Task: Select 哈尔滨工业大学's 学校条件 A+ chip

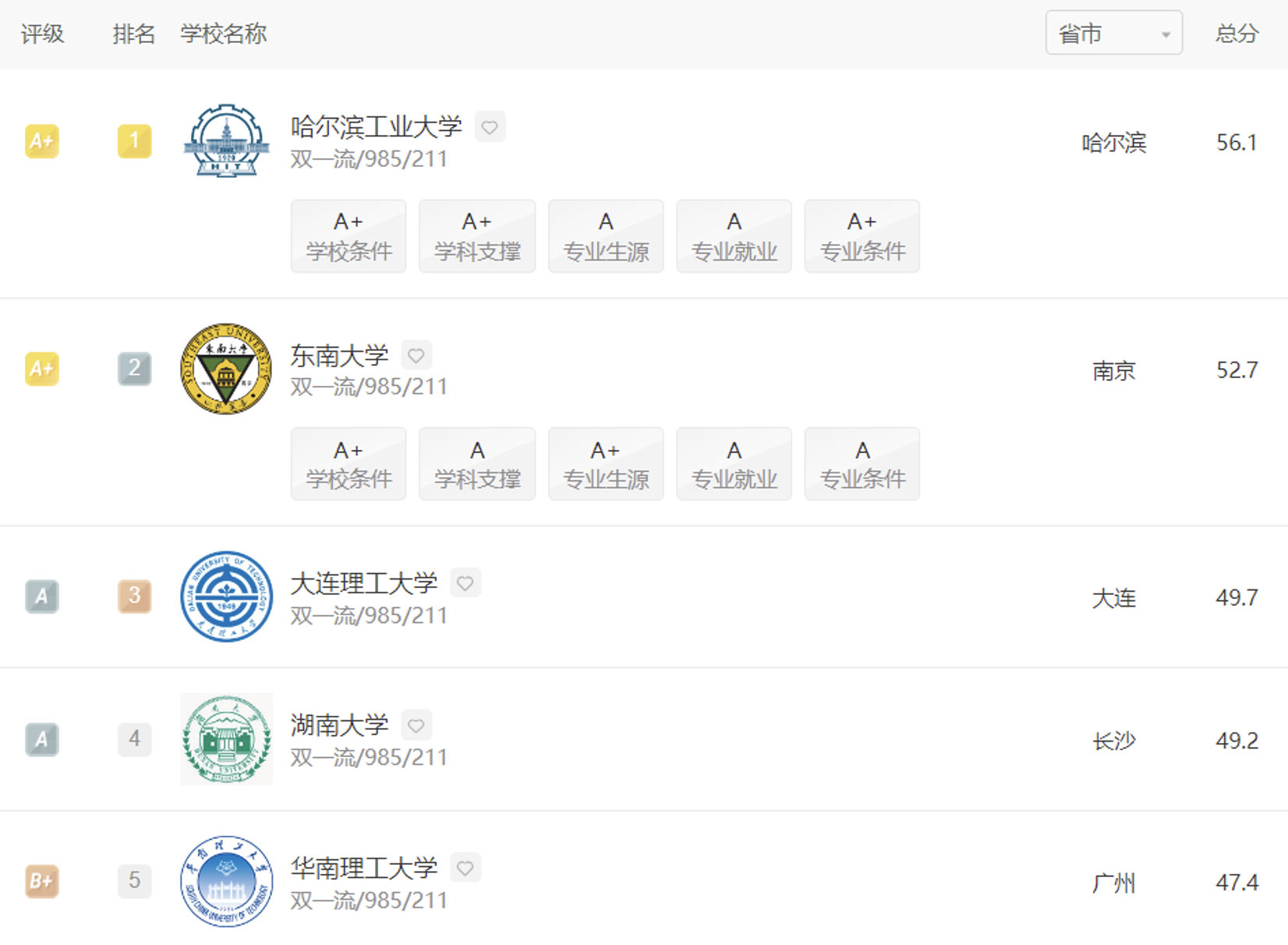Action: tap(349, 236)
